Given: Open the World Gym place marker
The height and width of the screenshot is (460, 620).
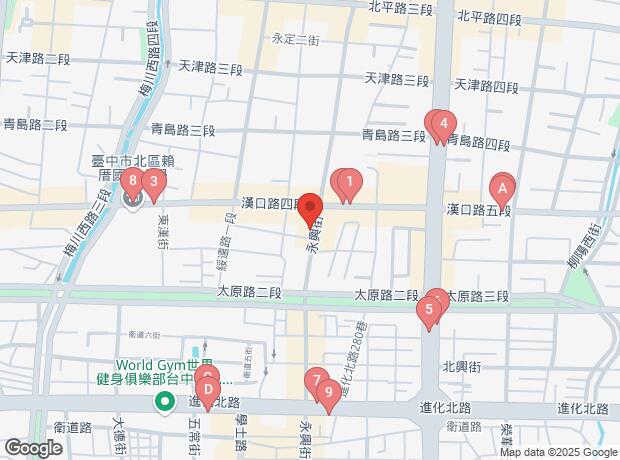Looking at the screenshot, I should pyautogui.click(x=162, y=403).
